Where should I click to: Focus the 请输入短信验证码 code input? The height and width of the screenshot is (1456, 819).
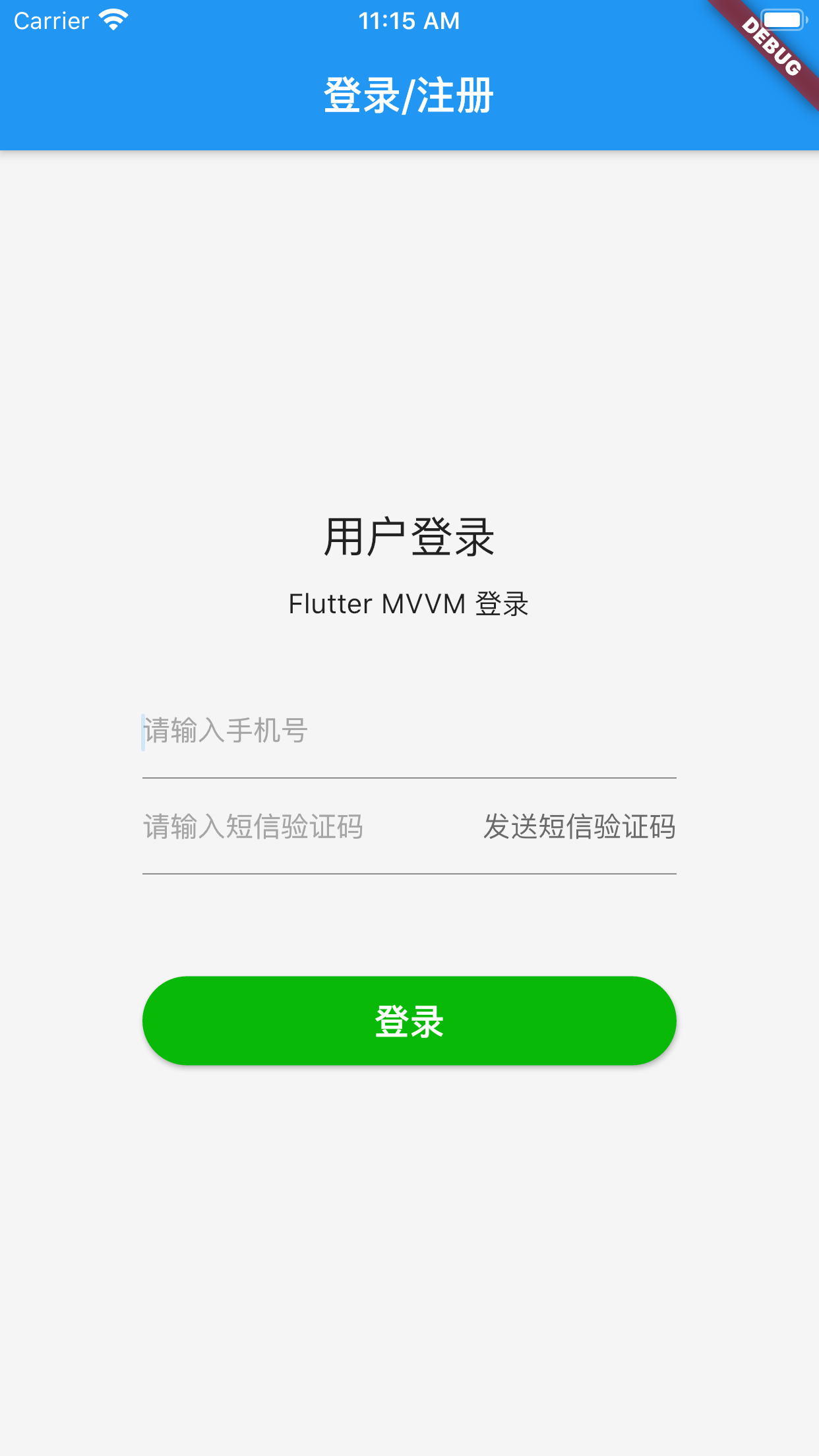click(264, 826)
